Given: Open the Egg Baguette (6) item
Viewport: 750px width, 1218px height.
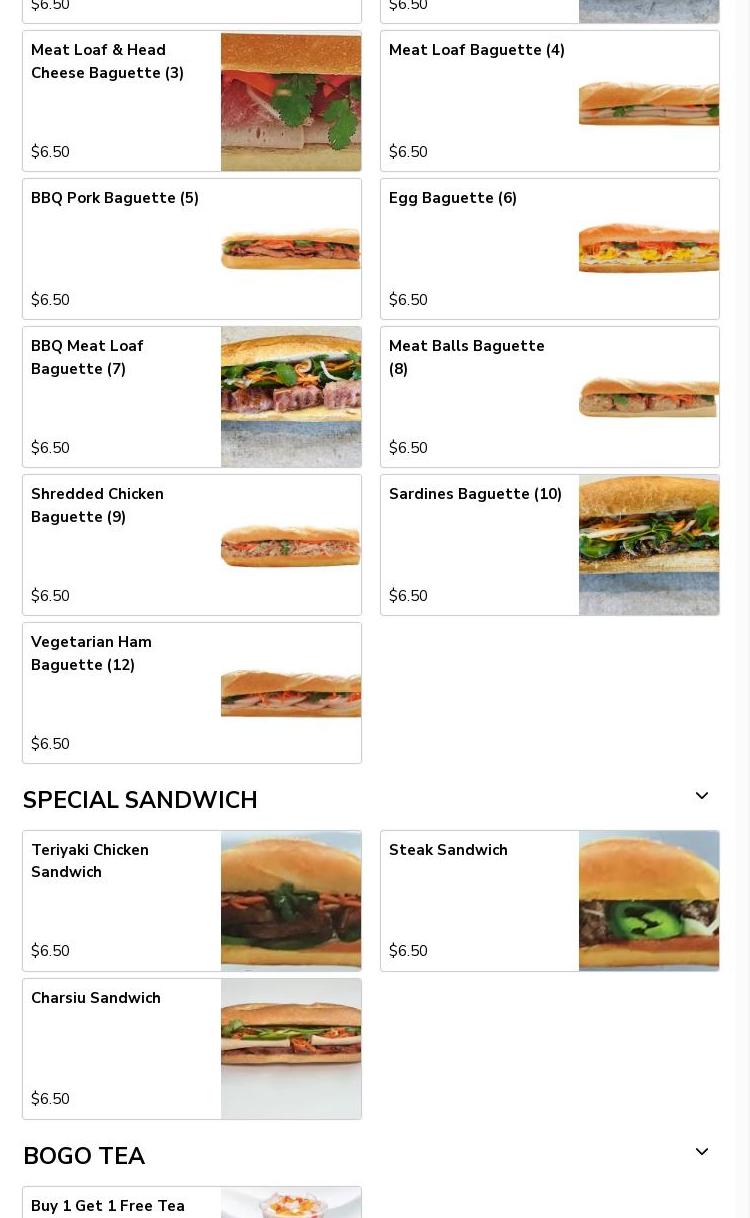Looking at the screenshot, I should coord(550,249).
